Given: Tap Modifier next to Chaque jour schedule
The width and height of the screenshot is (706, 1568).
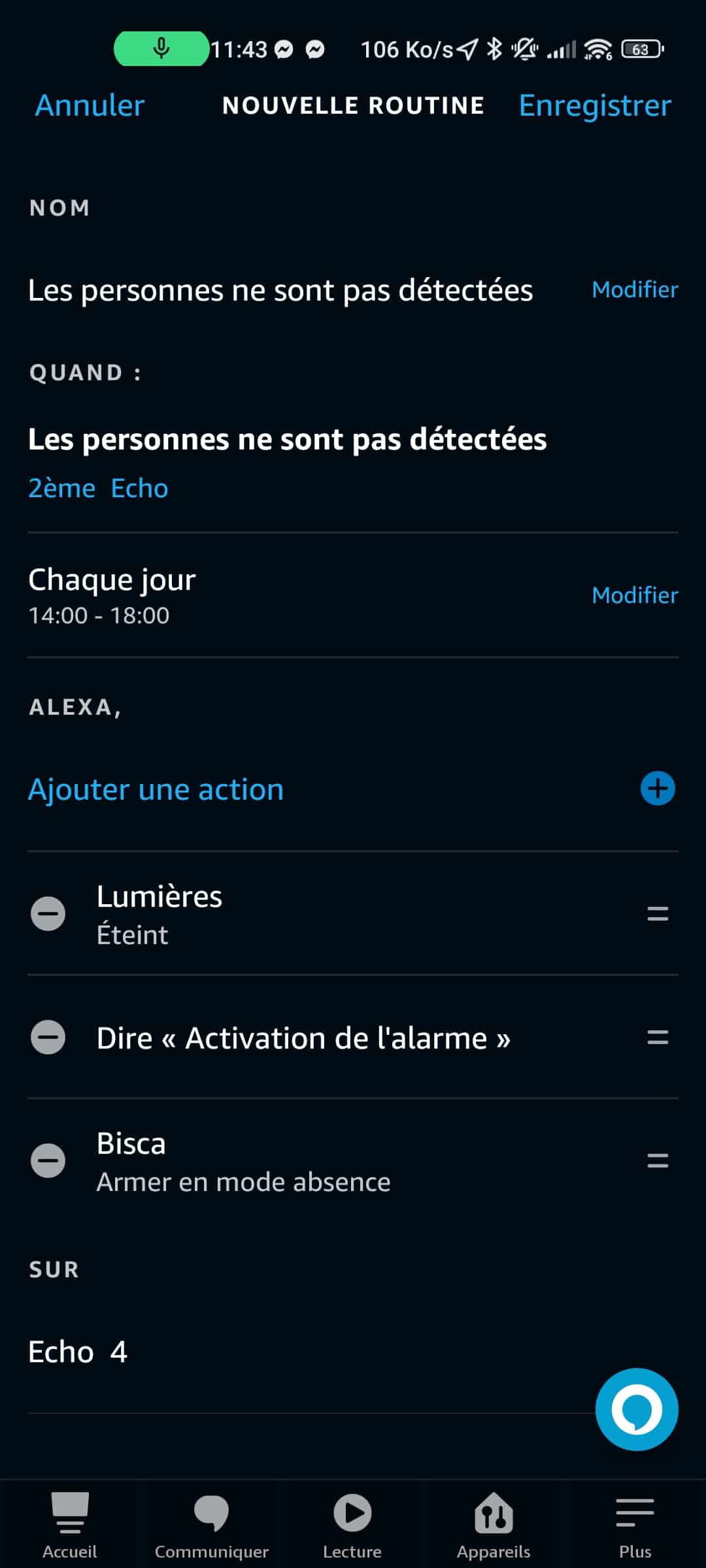Looking at the screenshot, I should pyautogui.click(x=634, y=595).
